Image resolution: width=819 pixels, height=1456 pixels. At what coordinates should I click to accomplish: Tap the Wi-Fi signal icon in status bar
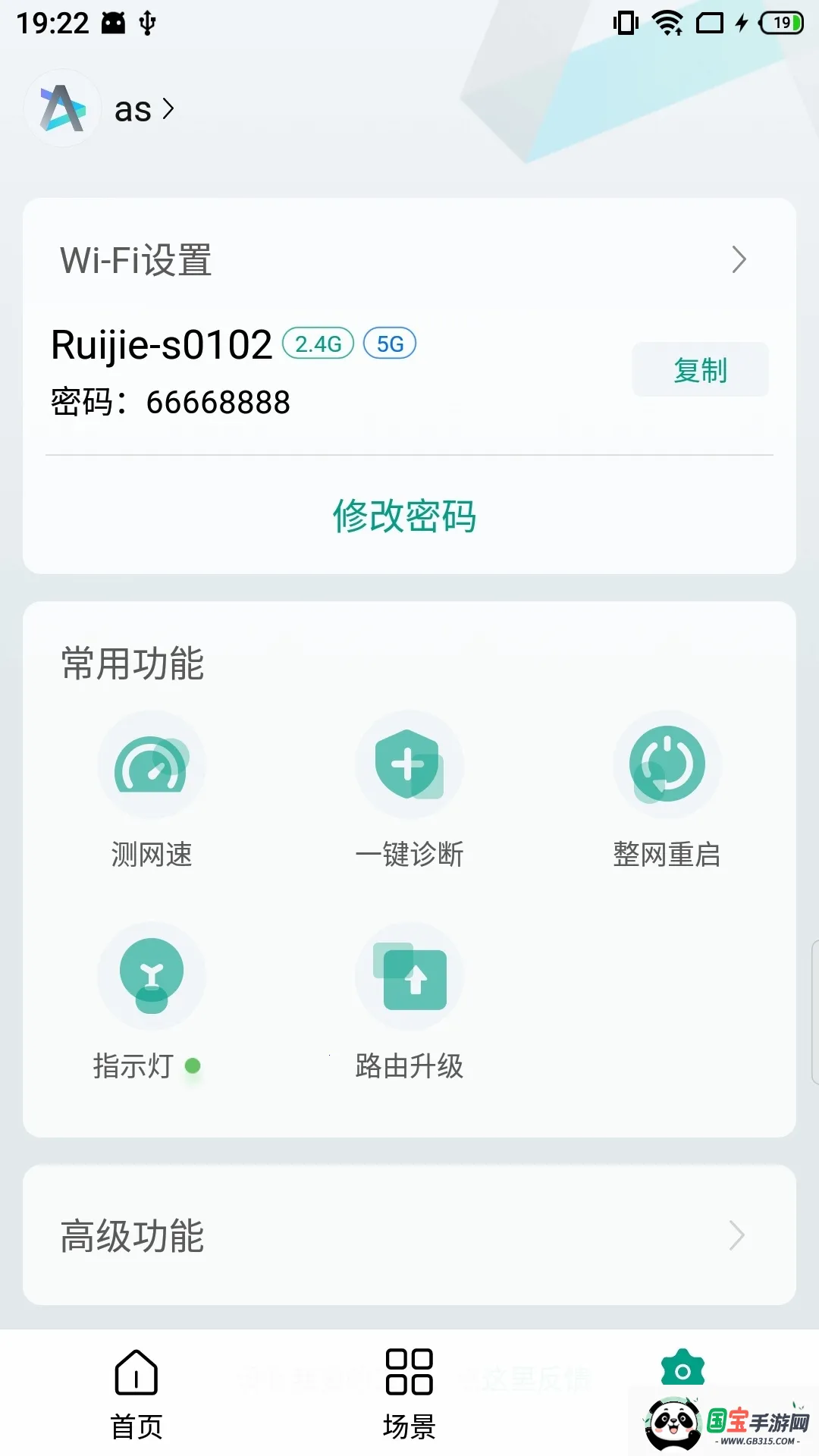click(x=666, y=23)
